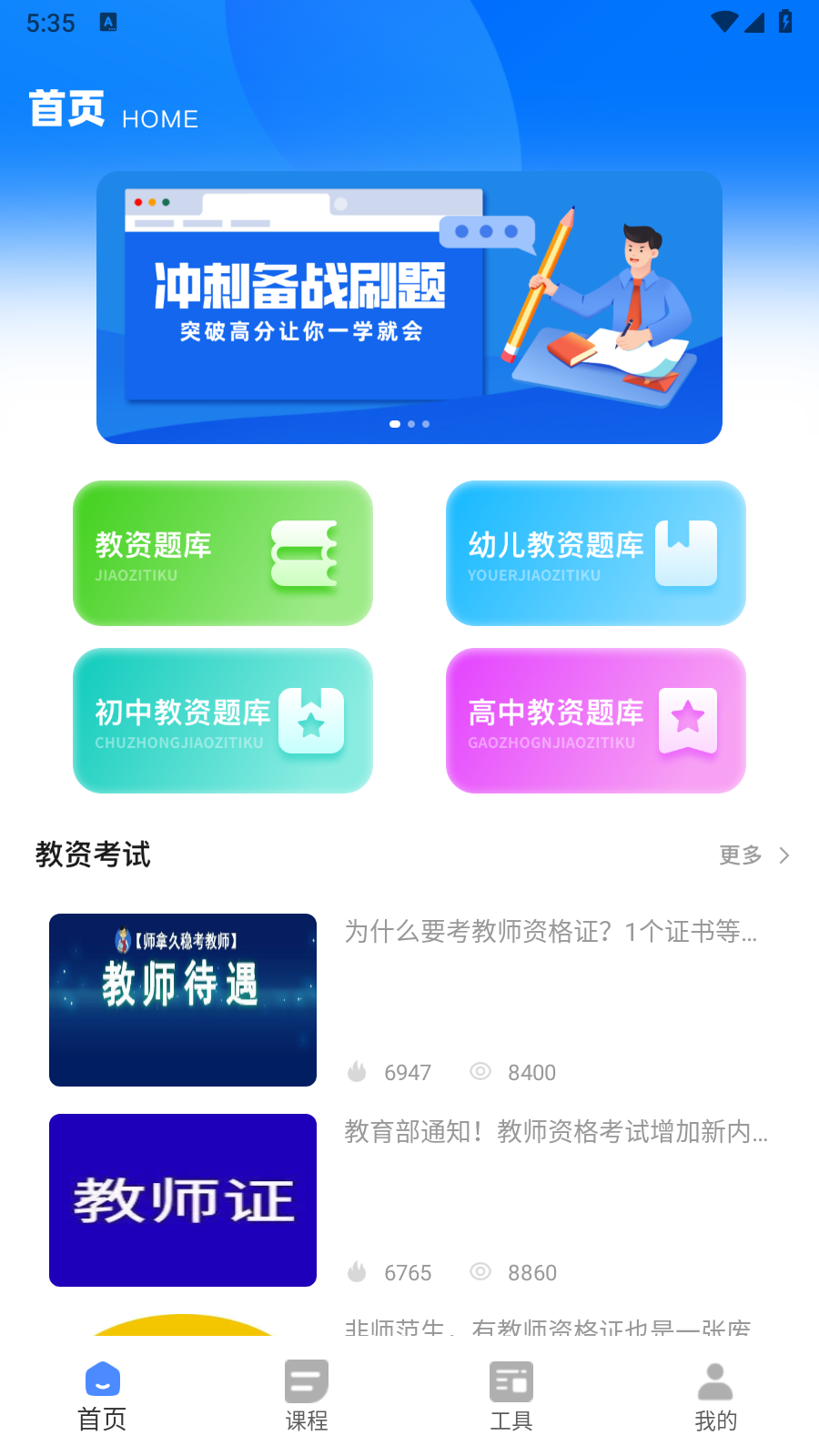This screenshot has height=1456, width=819.
Task: Activate the third carousel indicator dot
Action: 425,424
